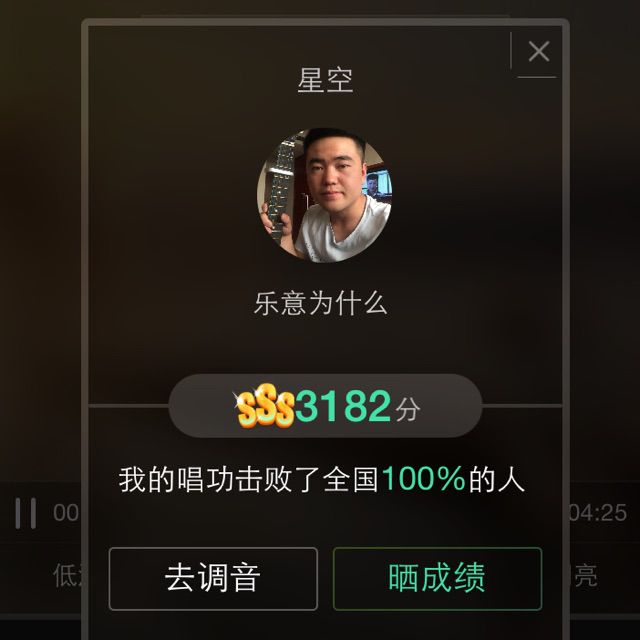Open the singer's profile avatar
This screenshot has width=640, height=640.
(324, 194)
